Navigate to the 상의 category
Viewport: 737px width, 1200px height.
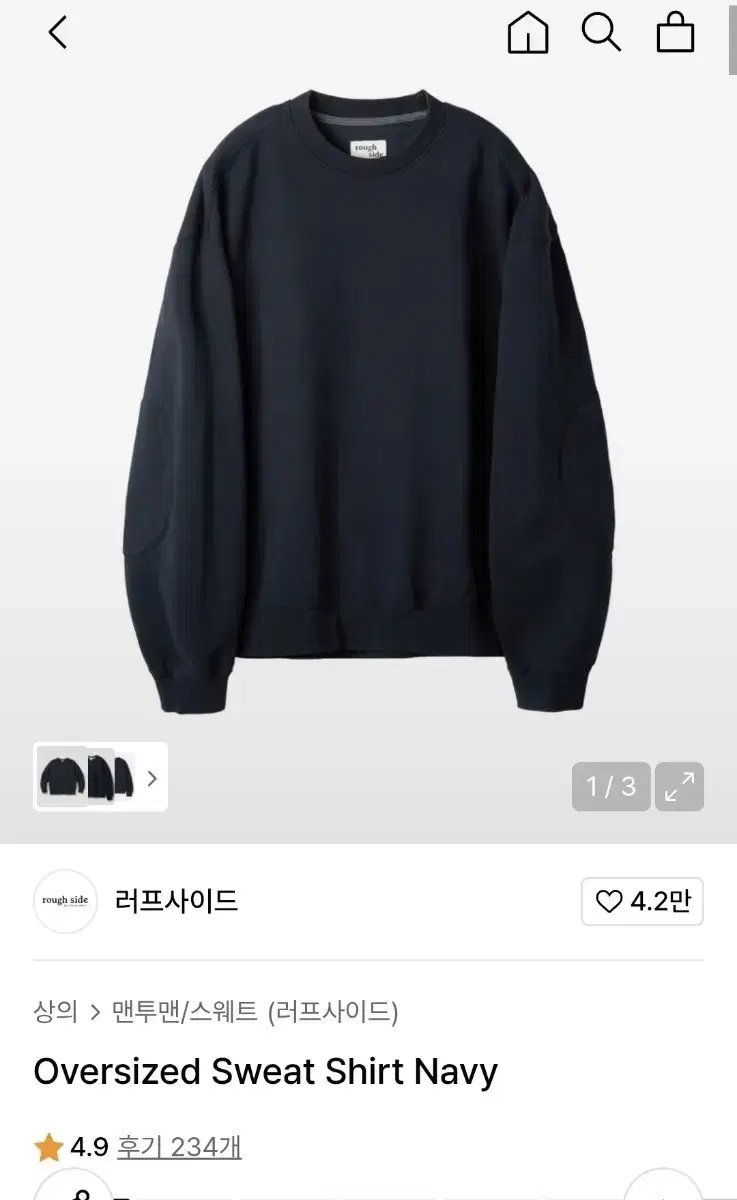coord(55,1012)
